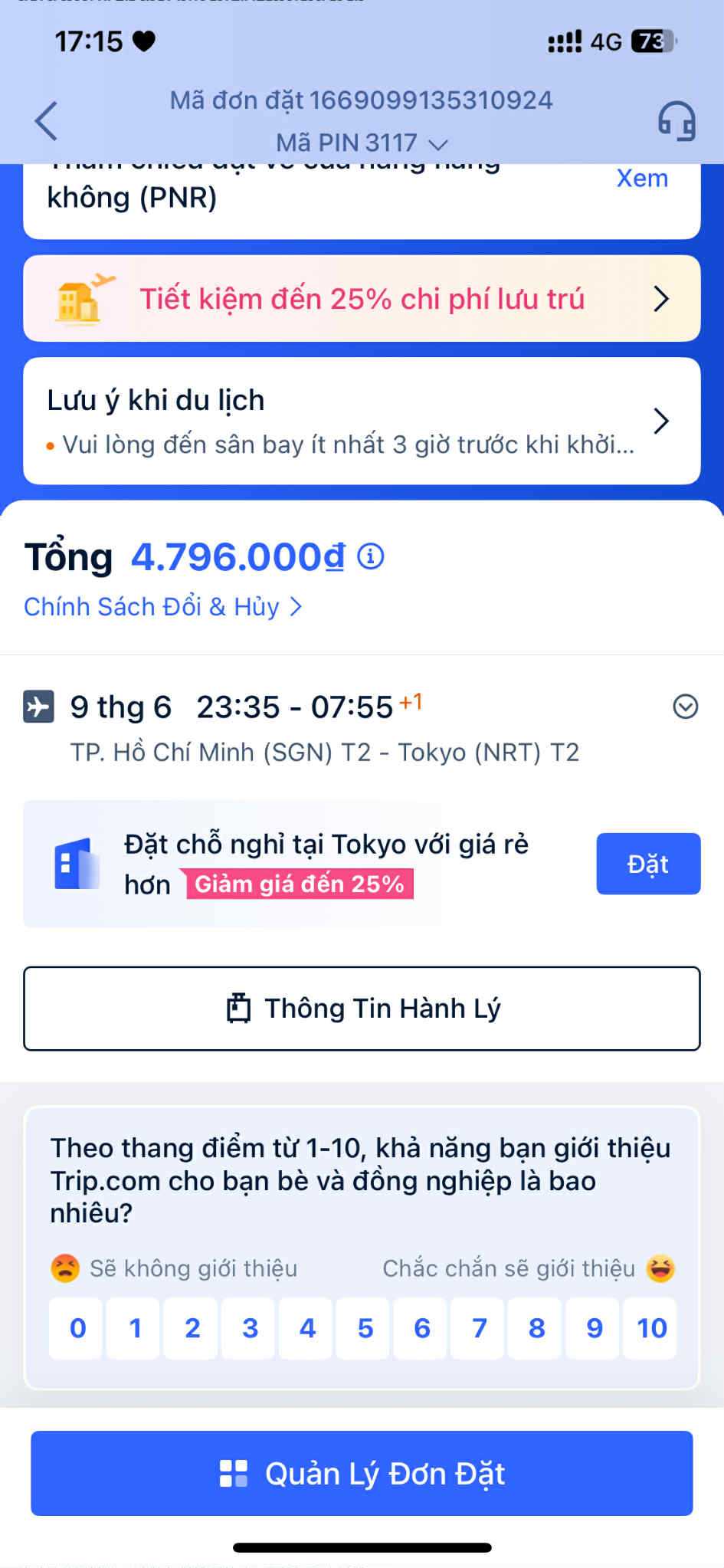This screenshot has width=724, height=1568.
Task: Tap Đặt to book a Tokyo stay
Action: (x=648, y=864)
